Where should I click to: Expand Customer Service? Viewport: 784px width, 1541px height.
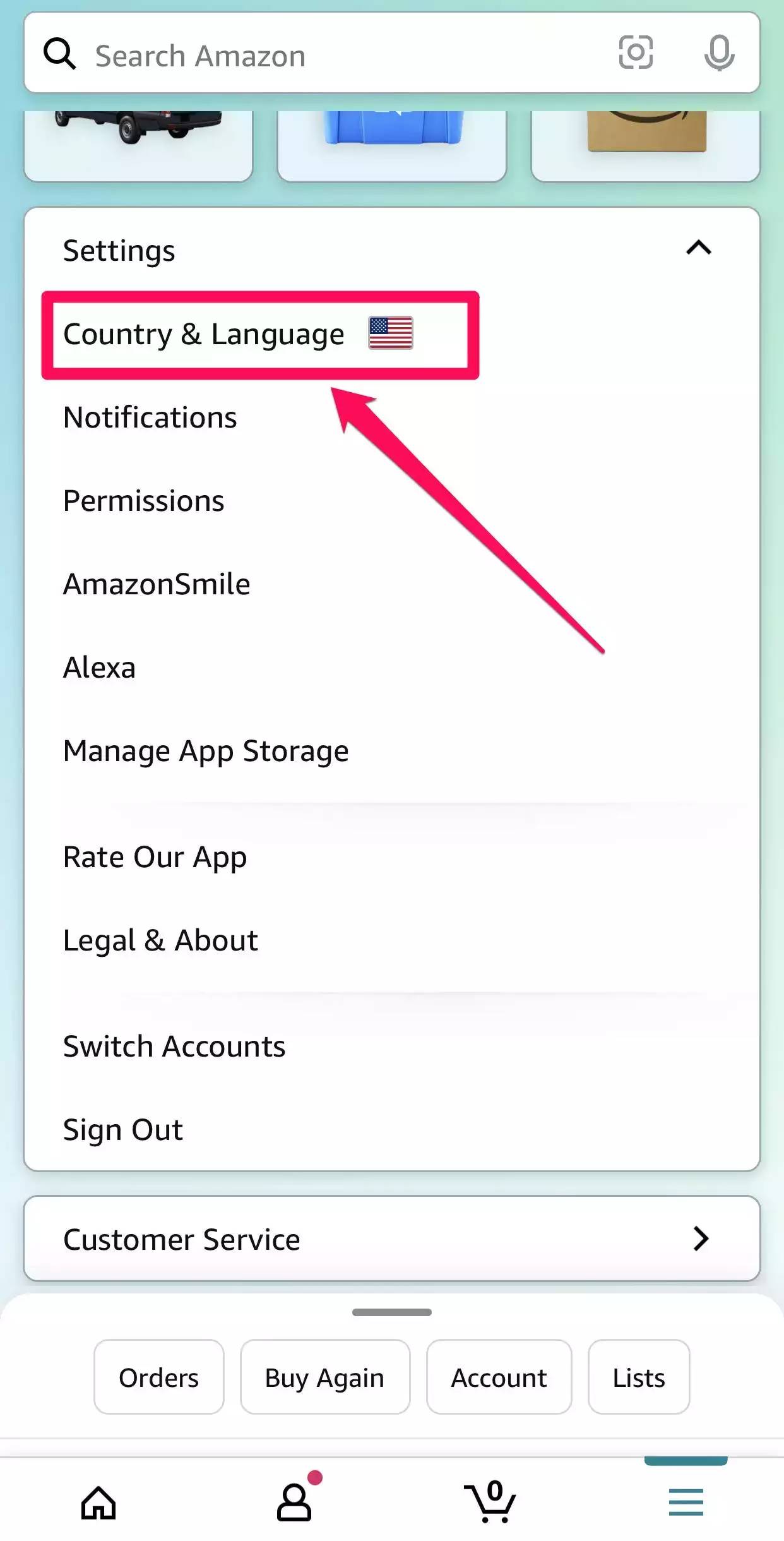coord(391,1238)
